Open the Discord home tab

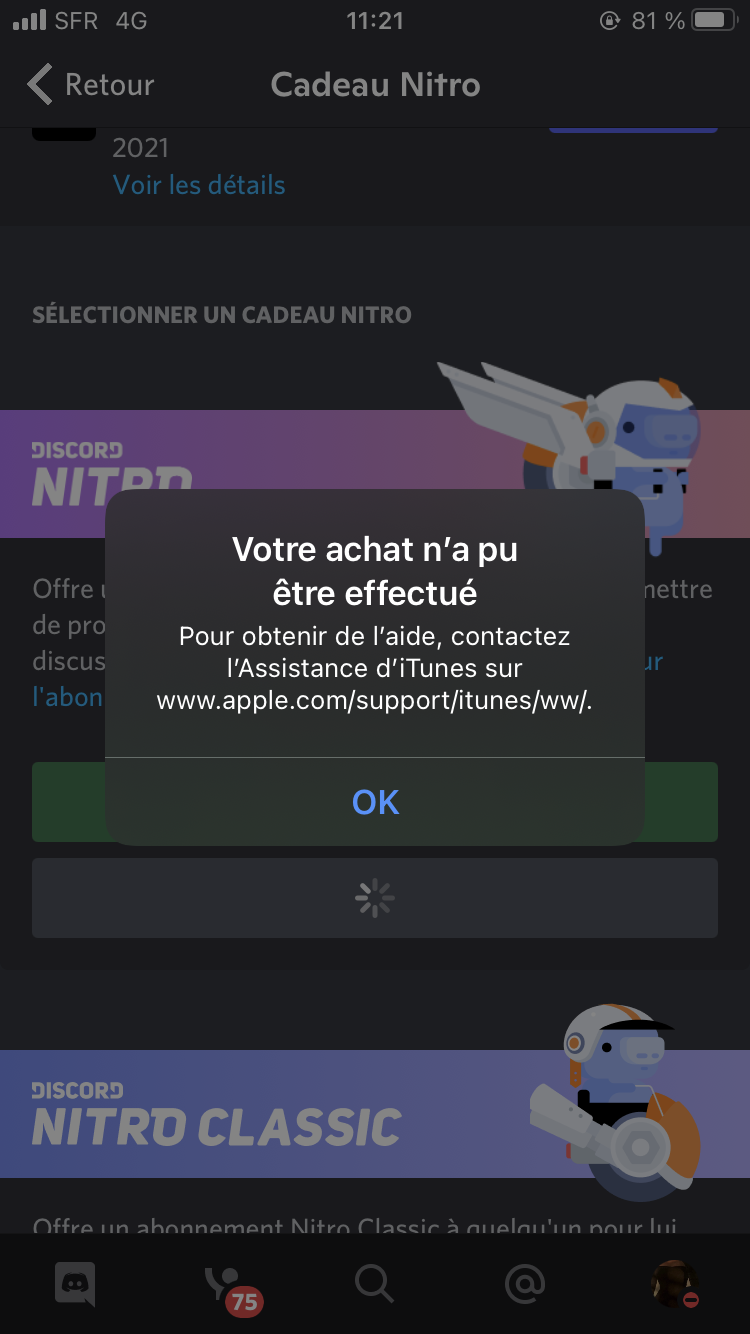[75, 1284]
